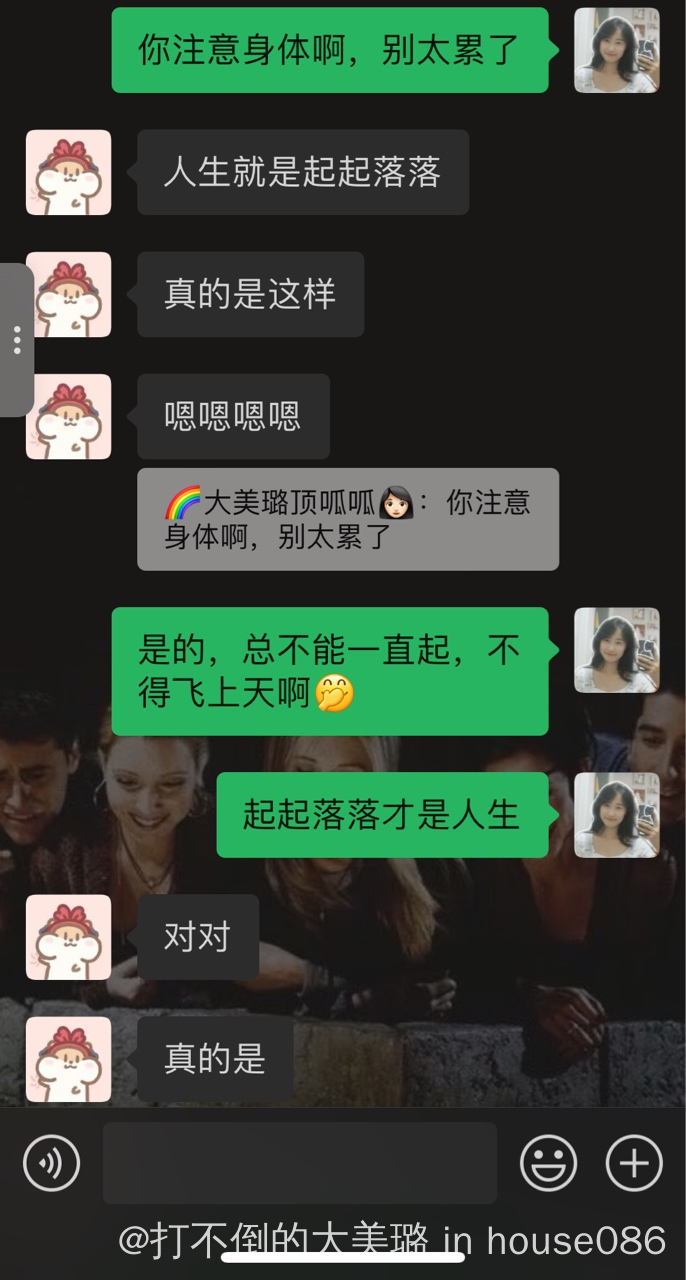The height and width of the screenshot is (1280, 686).
Task: Open the emoji sticker panel
Action: coord(548,1163)
